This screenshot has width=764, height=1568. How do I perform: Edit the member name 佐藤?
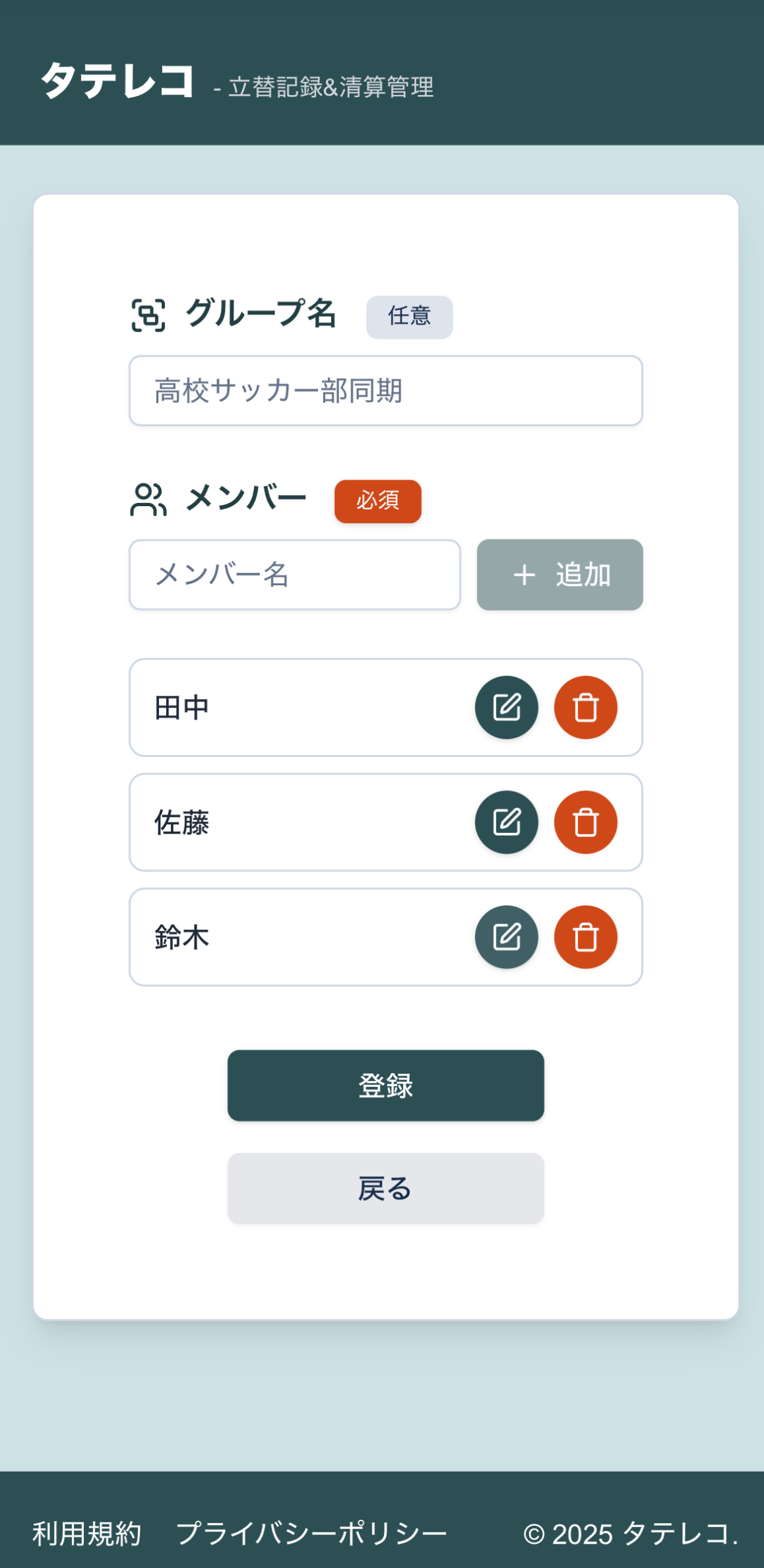point(506,822)
